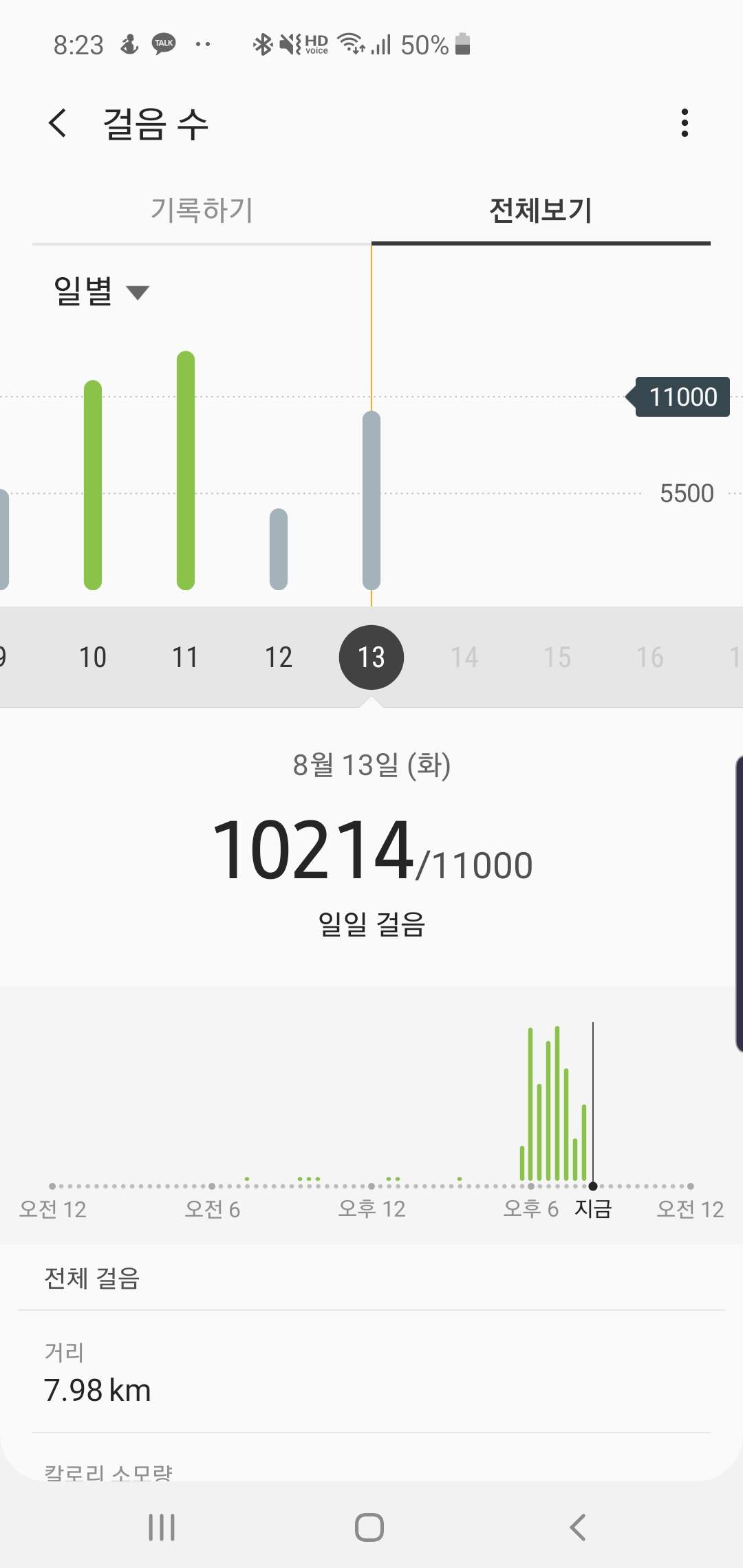Open the three-dot overflow menu

click(x=684, y=123)
